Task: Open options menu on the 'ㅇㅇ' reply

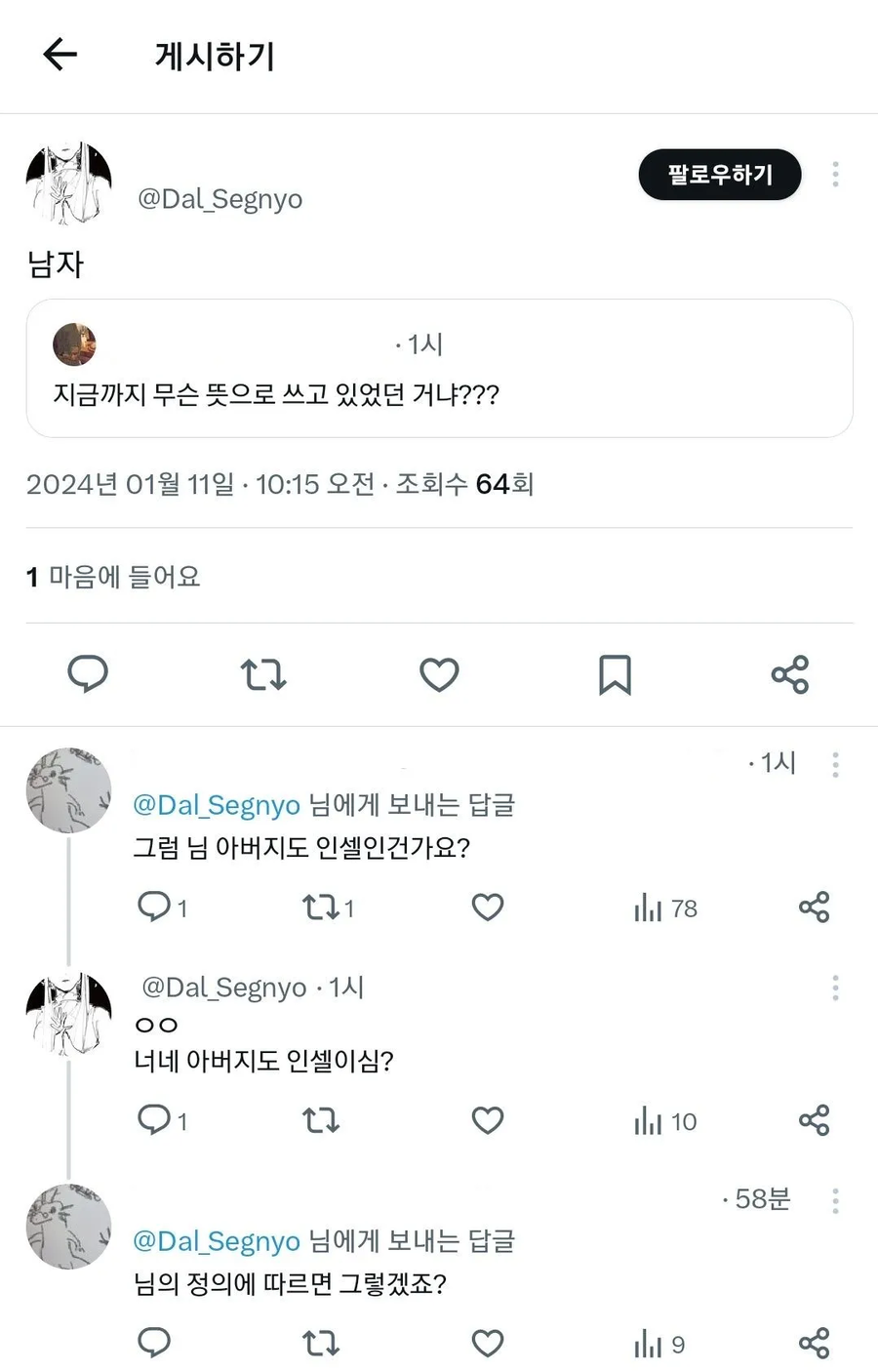Action: point(835,988)
